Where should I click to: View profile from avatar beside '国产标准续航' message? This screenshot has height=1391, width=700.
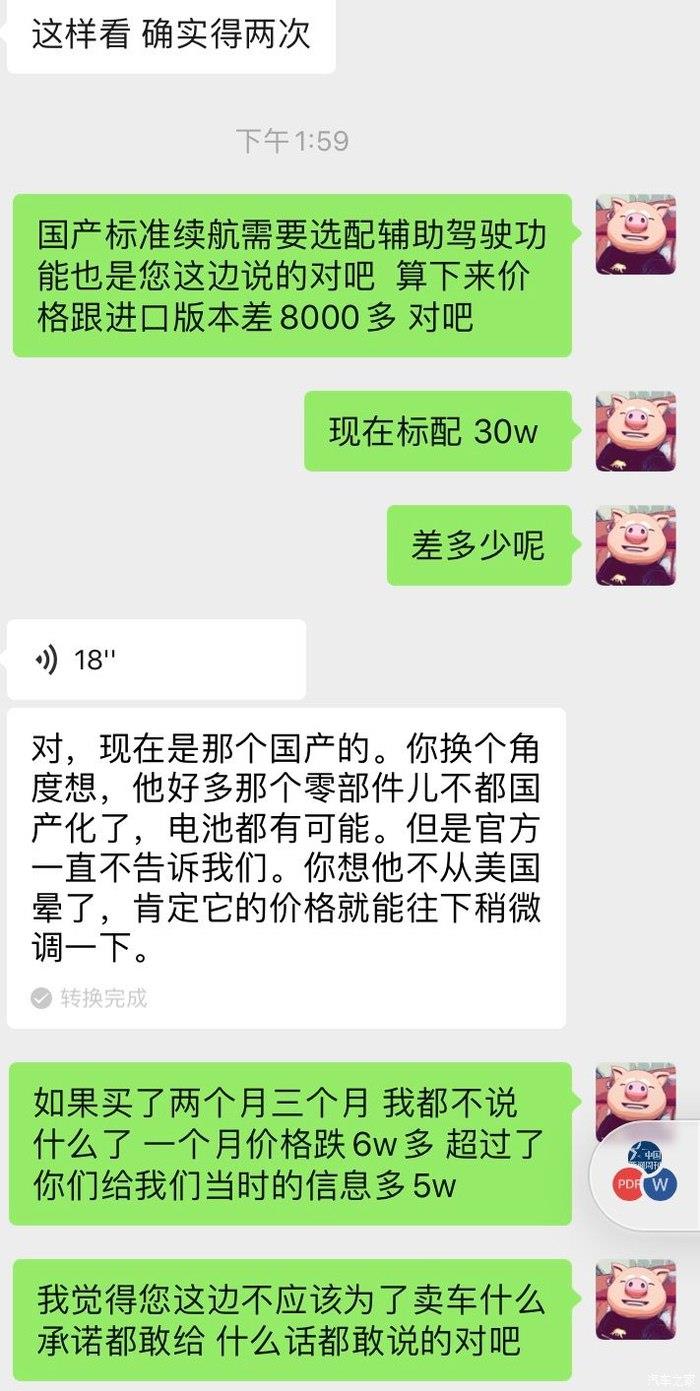pos(635,235)
